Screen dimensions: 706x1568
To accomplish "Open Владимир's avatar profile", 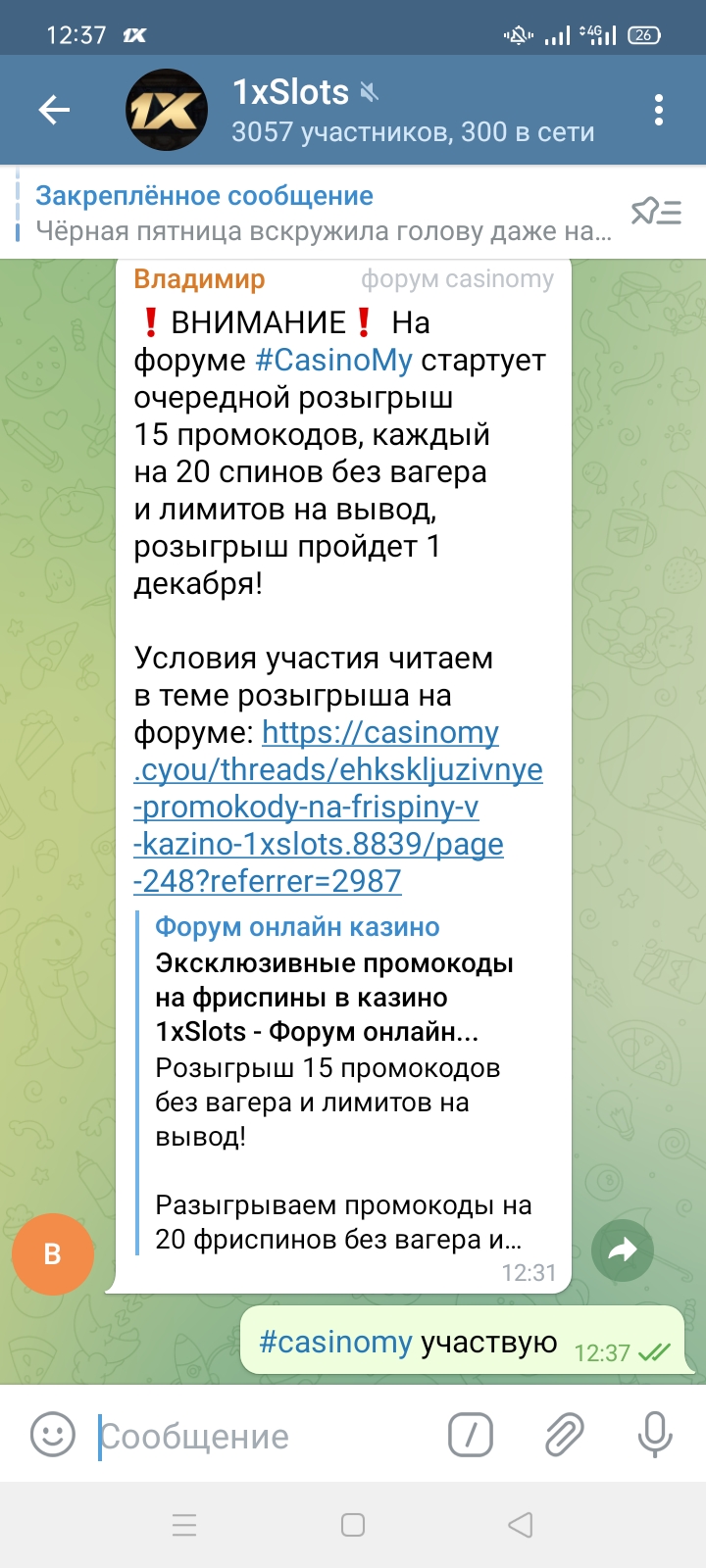I will (x=53, y=1253).
